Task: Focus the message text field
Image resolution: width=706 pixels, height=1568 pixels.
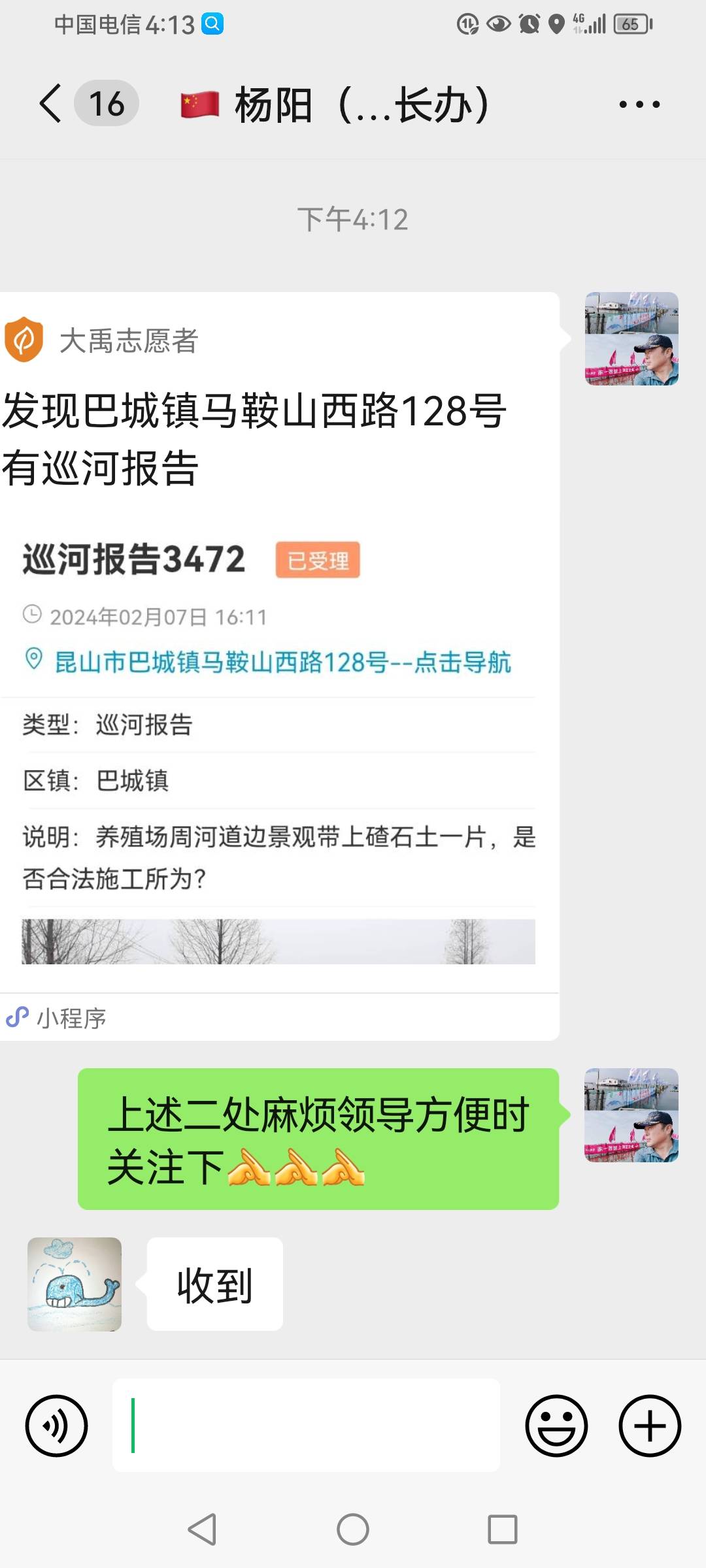Action: pos(306,1426)
